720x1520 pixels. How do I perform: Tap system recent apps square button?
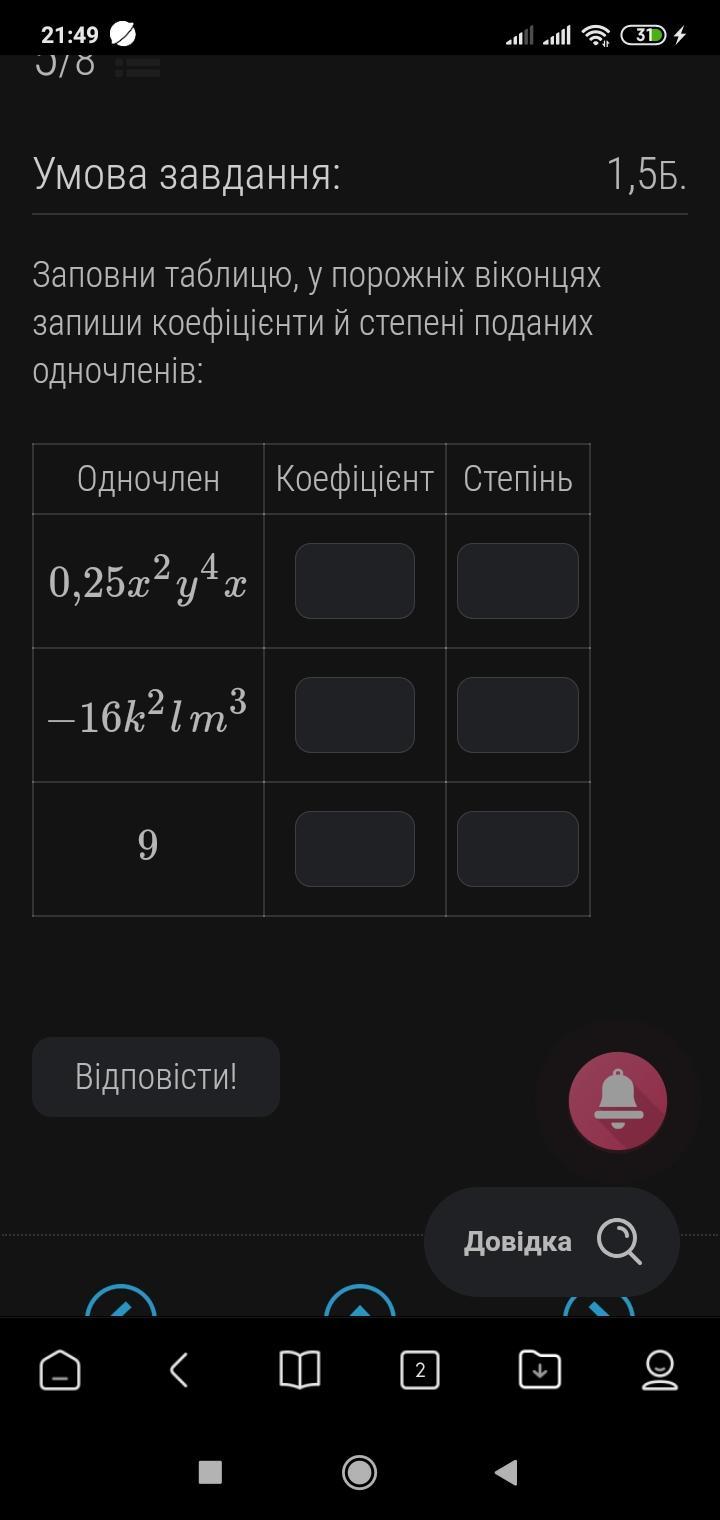(210, 1472)
